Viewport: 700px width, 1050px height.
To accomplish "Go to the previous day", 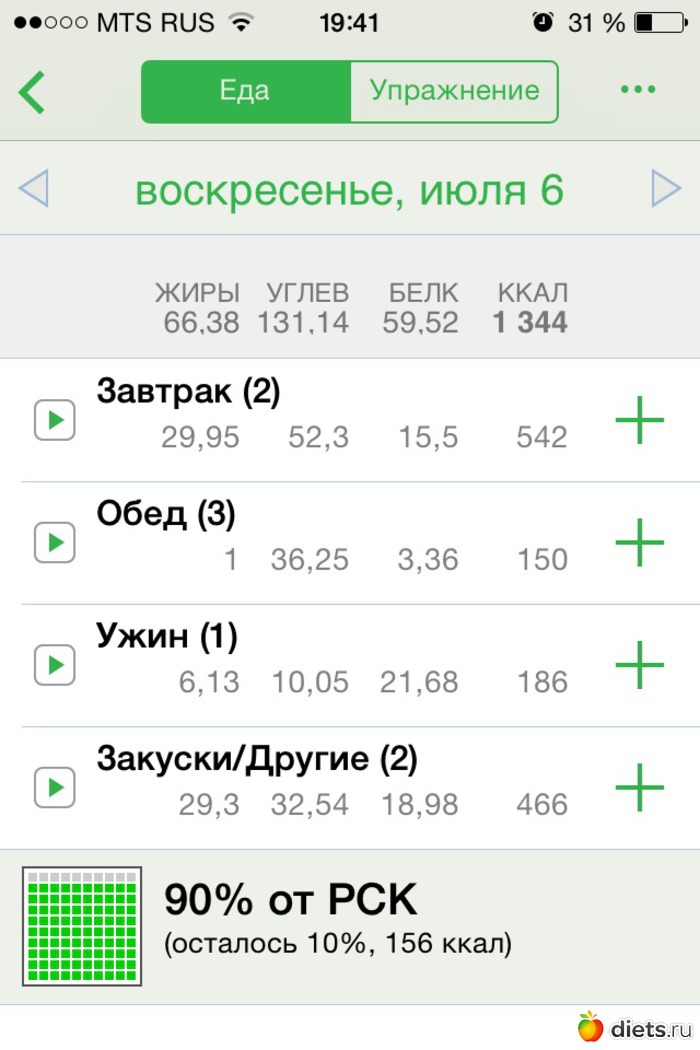I will (34, 189).
